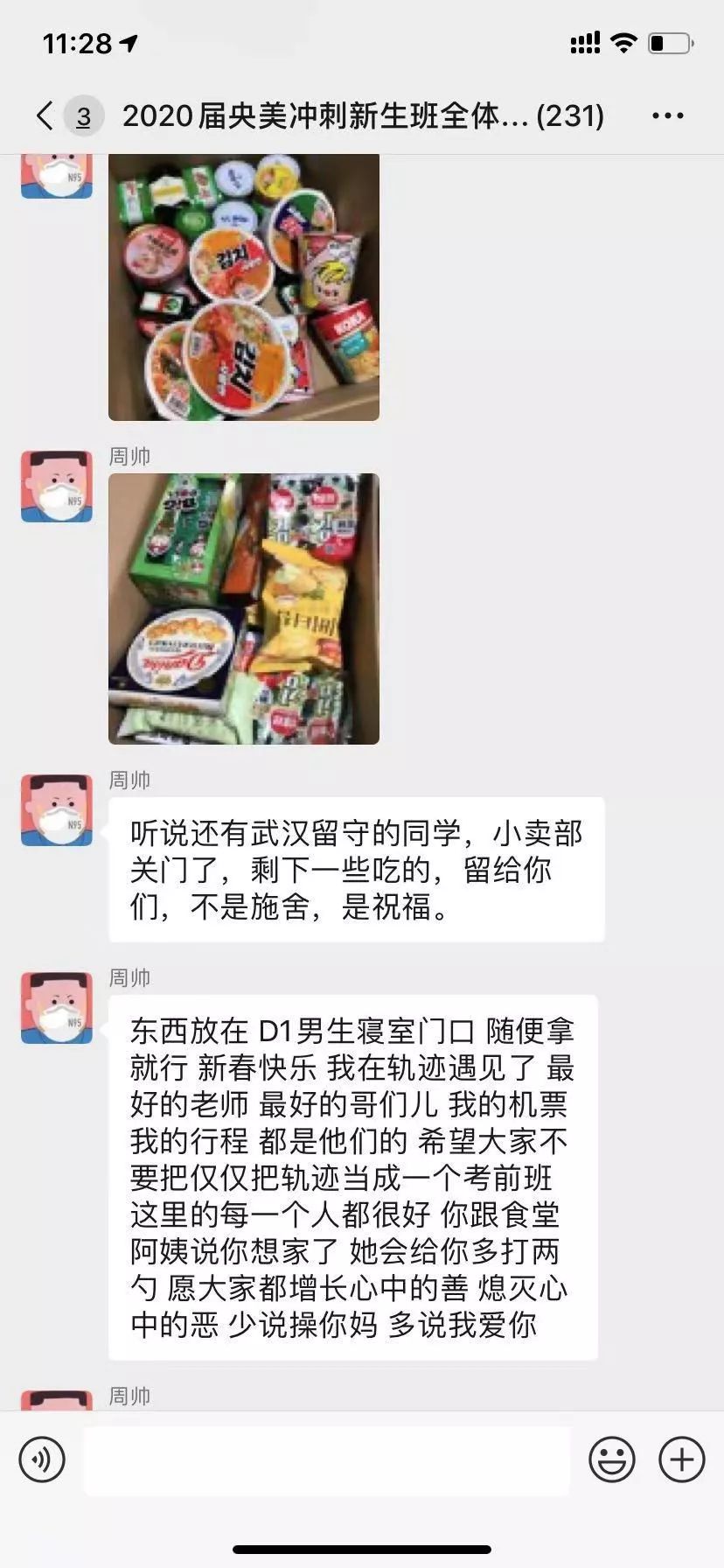Image resolution: width=724 pixels, height=1568 pixels.
Task: Open the emoji sticker panel
Action: pos(611,1459)
